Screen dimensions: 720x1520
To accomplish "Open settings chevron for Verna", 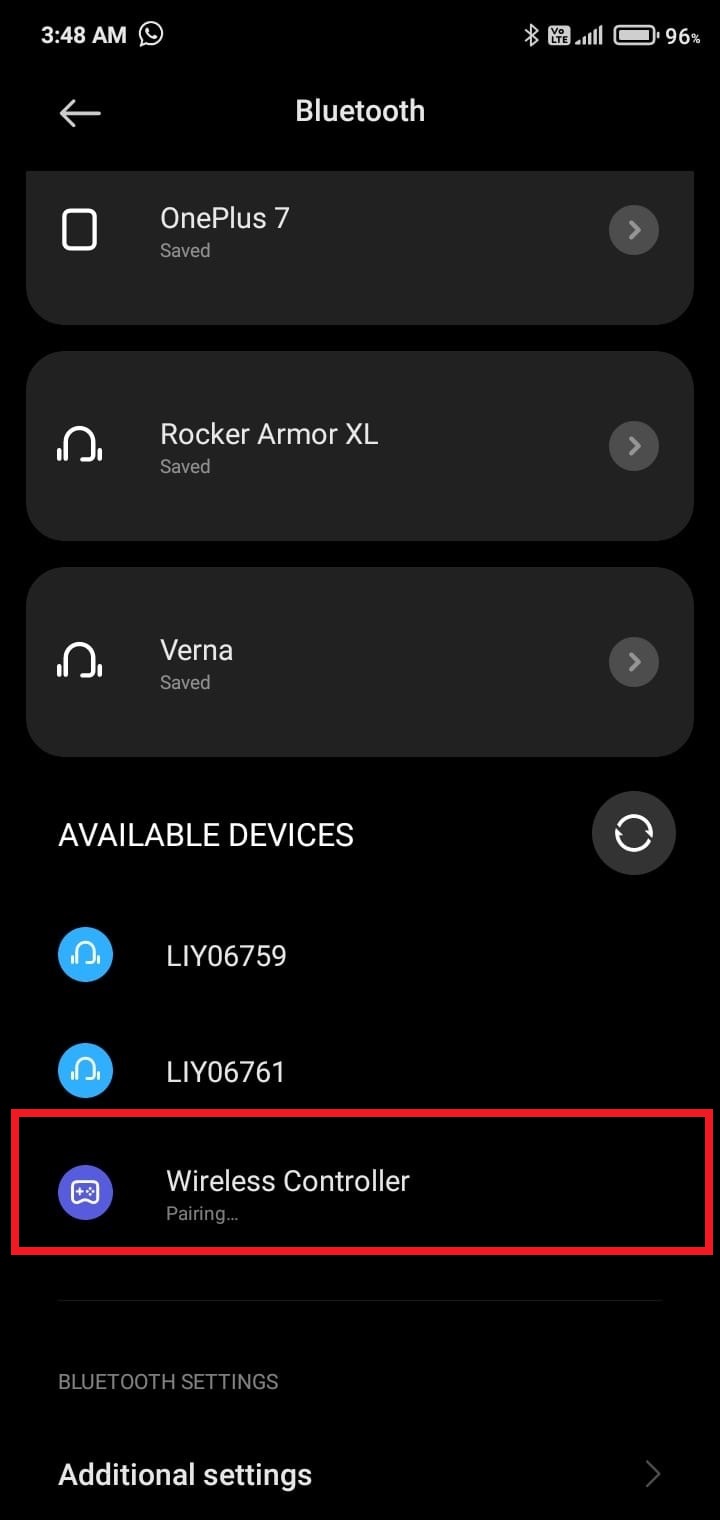I will pos(633,661).
